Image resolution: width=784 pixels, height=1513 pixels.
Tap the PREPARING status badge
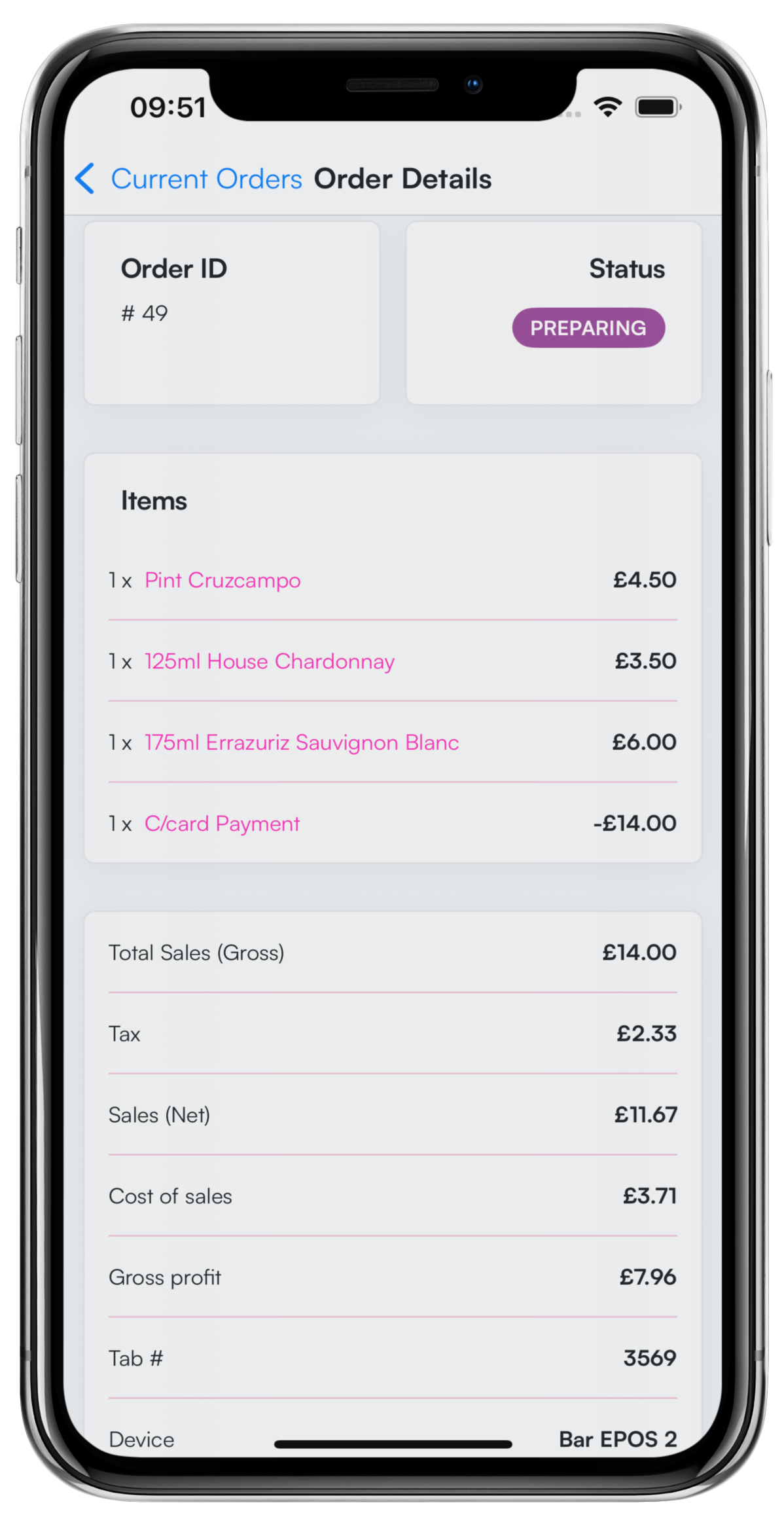pos(588,327)
